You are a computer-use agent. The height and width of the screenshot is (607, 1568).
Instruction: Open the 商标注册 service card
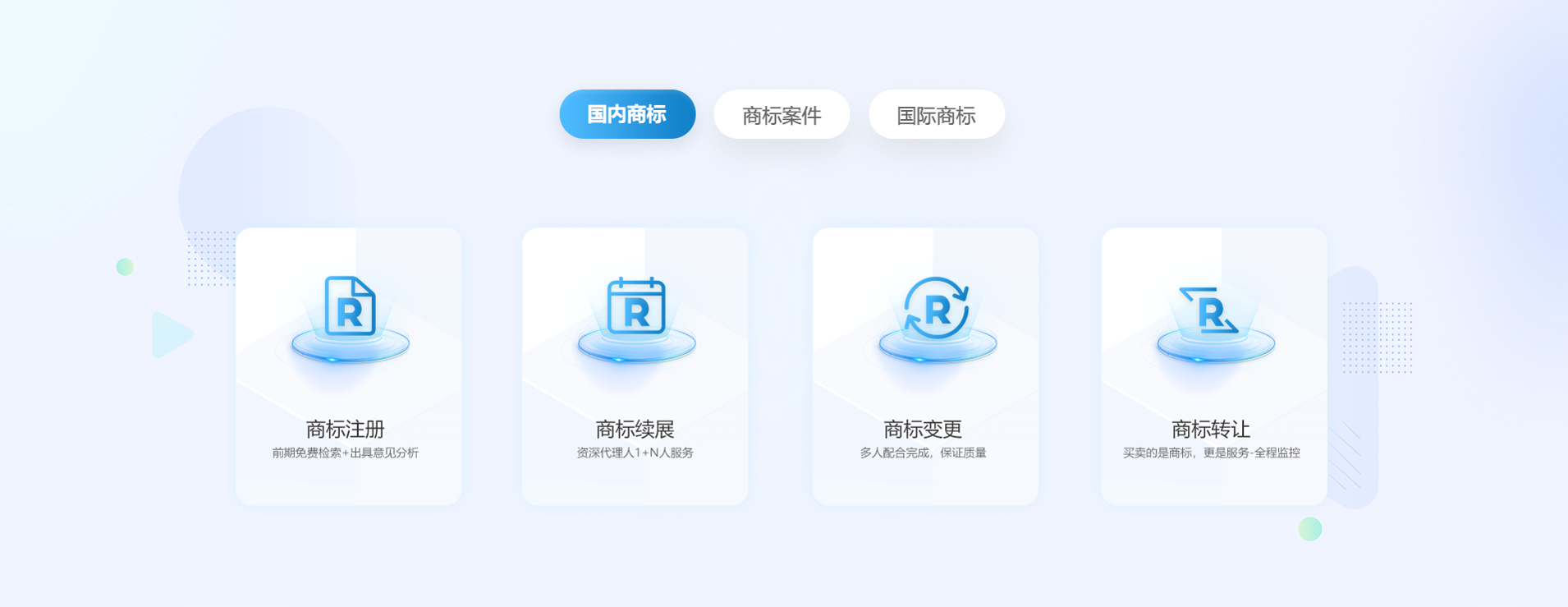[348, 366]
